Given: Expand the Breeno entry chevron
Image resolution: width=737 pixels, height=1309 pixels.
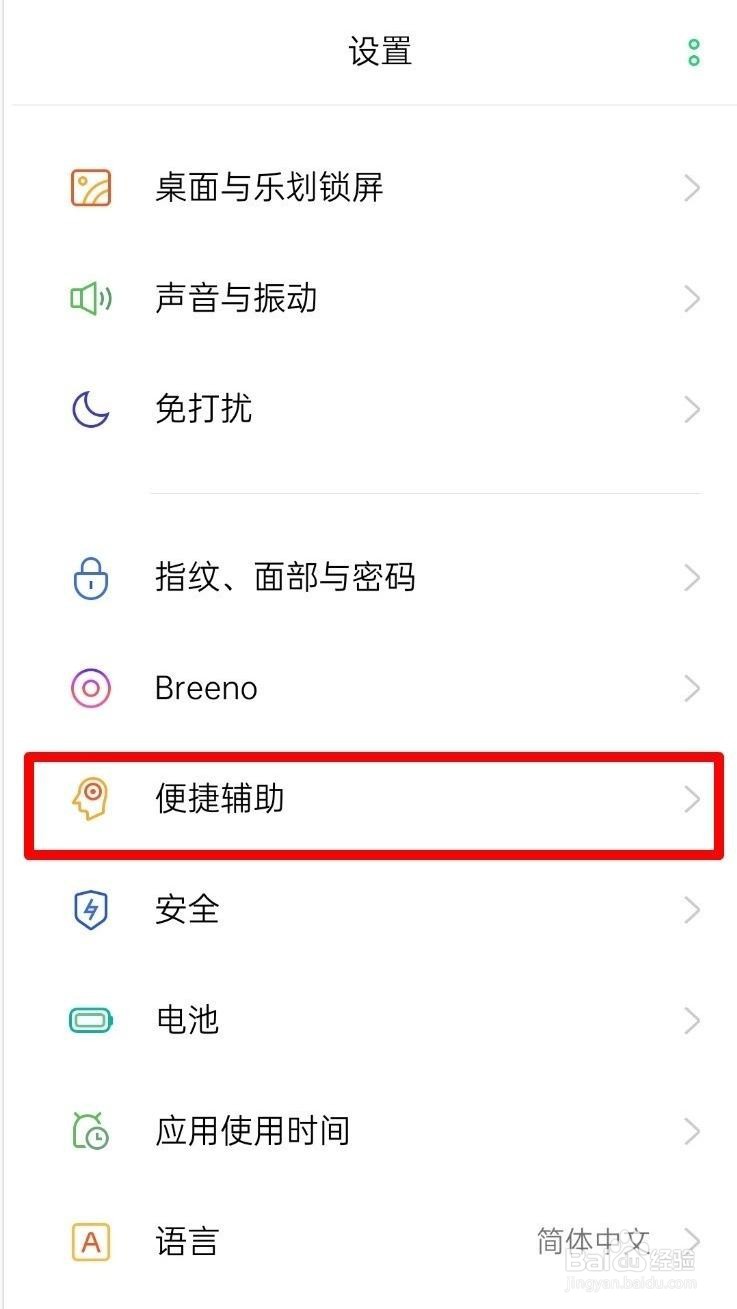Looking at the screenshot, I should (x=691, y=687).
